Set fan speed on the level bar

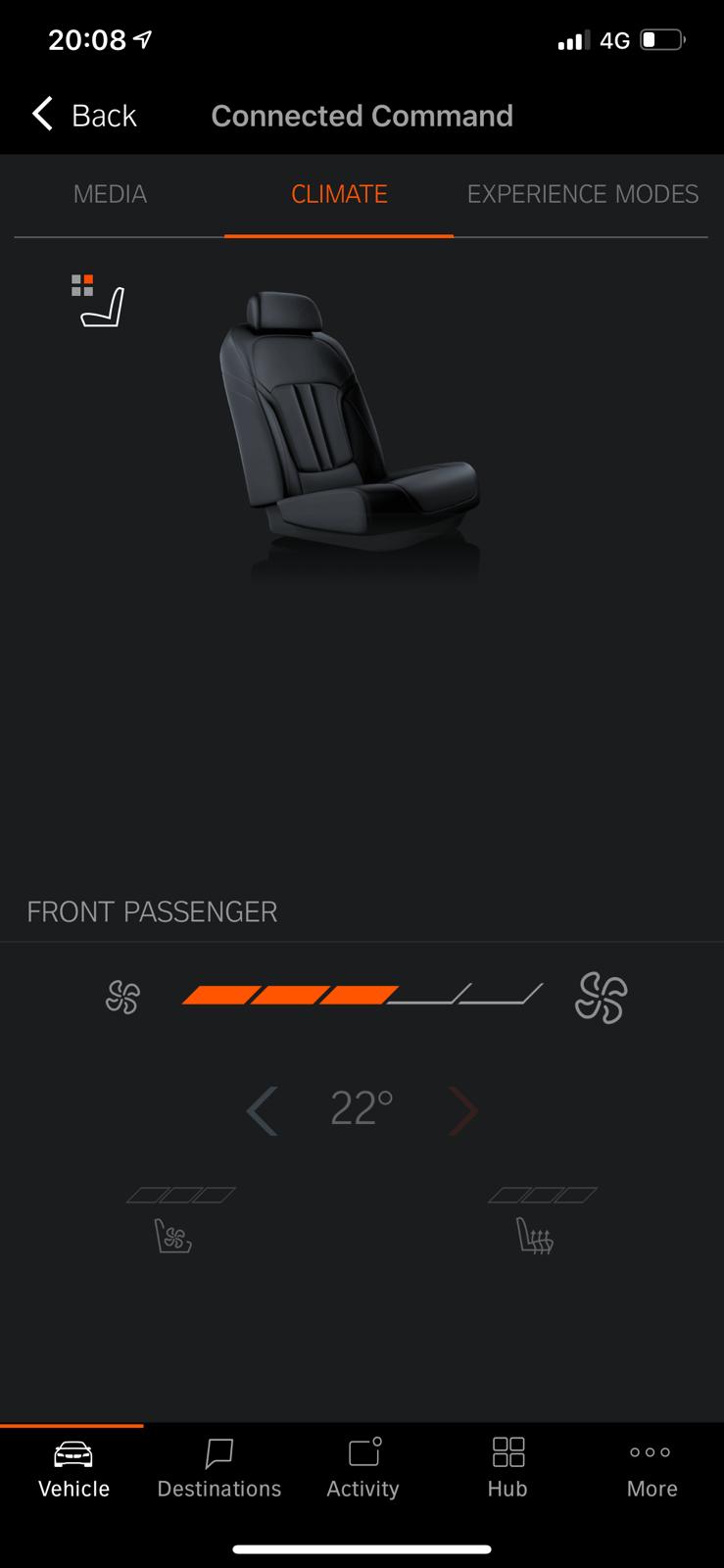362,996
